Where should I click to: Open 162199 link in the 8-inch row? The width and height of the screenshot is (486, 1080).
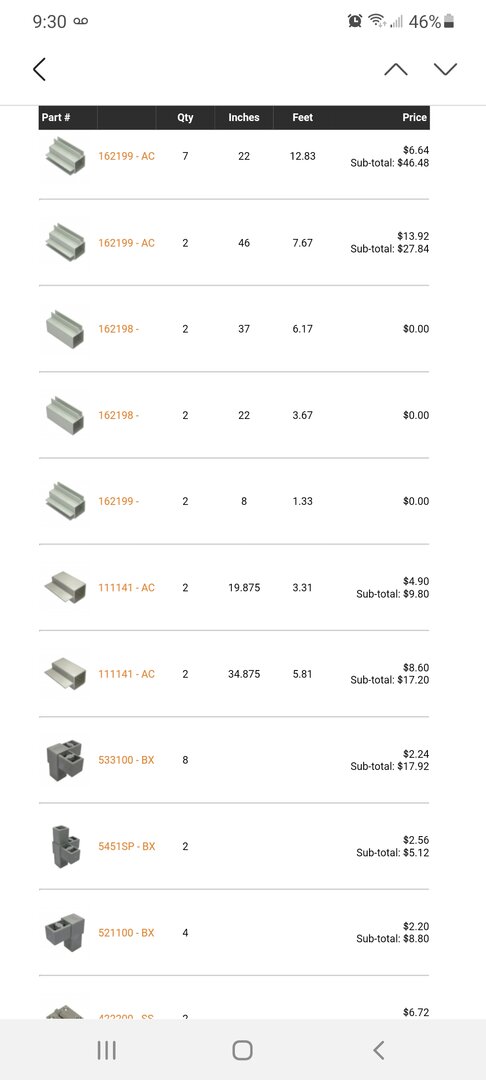click(118, 501)
